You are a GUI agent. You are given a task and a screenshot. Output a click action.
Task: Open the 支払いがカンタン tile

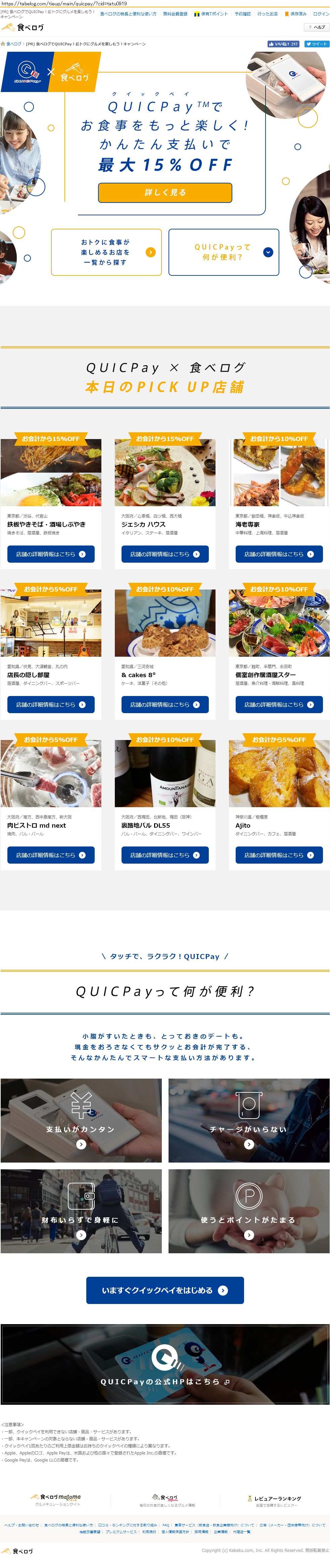[x=81, y=1121]
